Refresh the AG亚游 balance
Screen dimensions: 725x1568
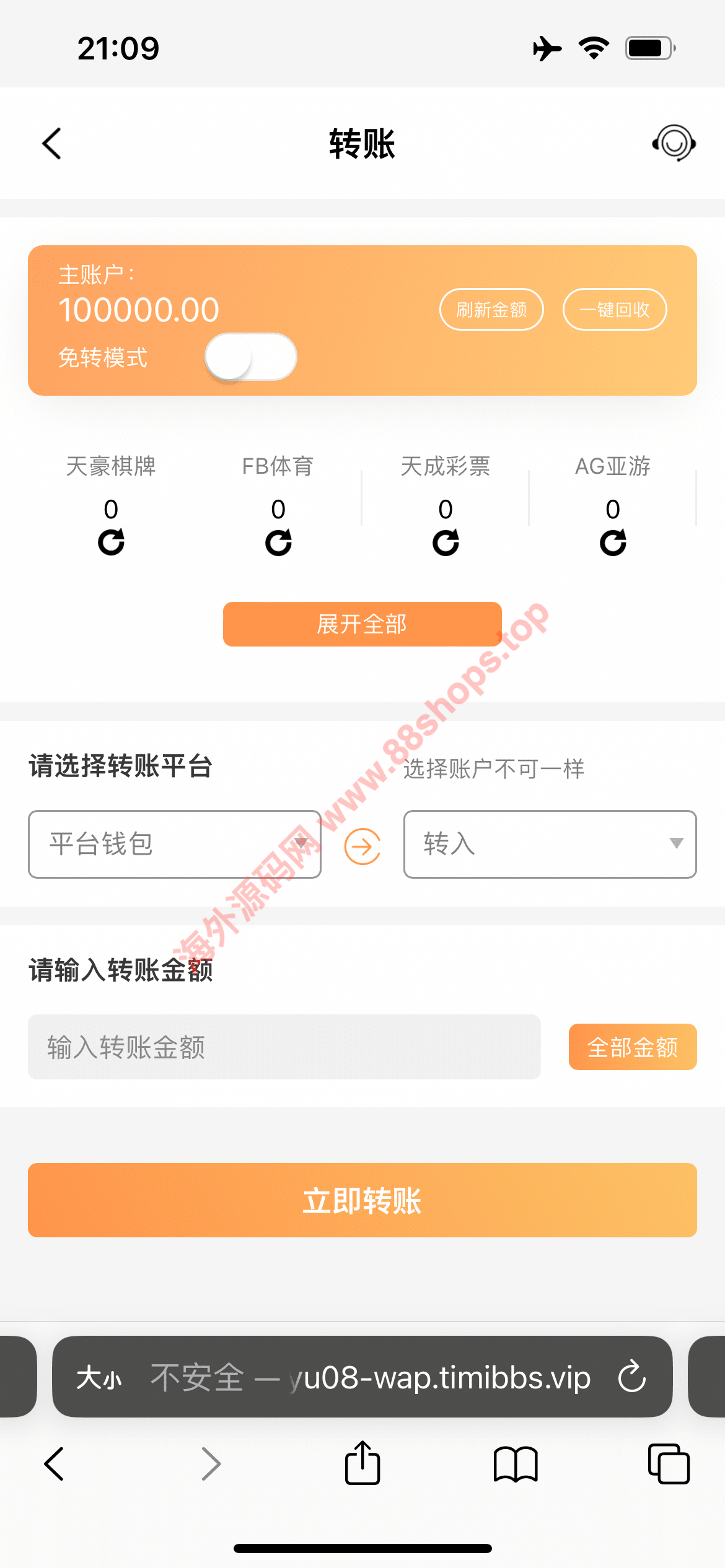pos(613,542)
